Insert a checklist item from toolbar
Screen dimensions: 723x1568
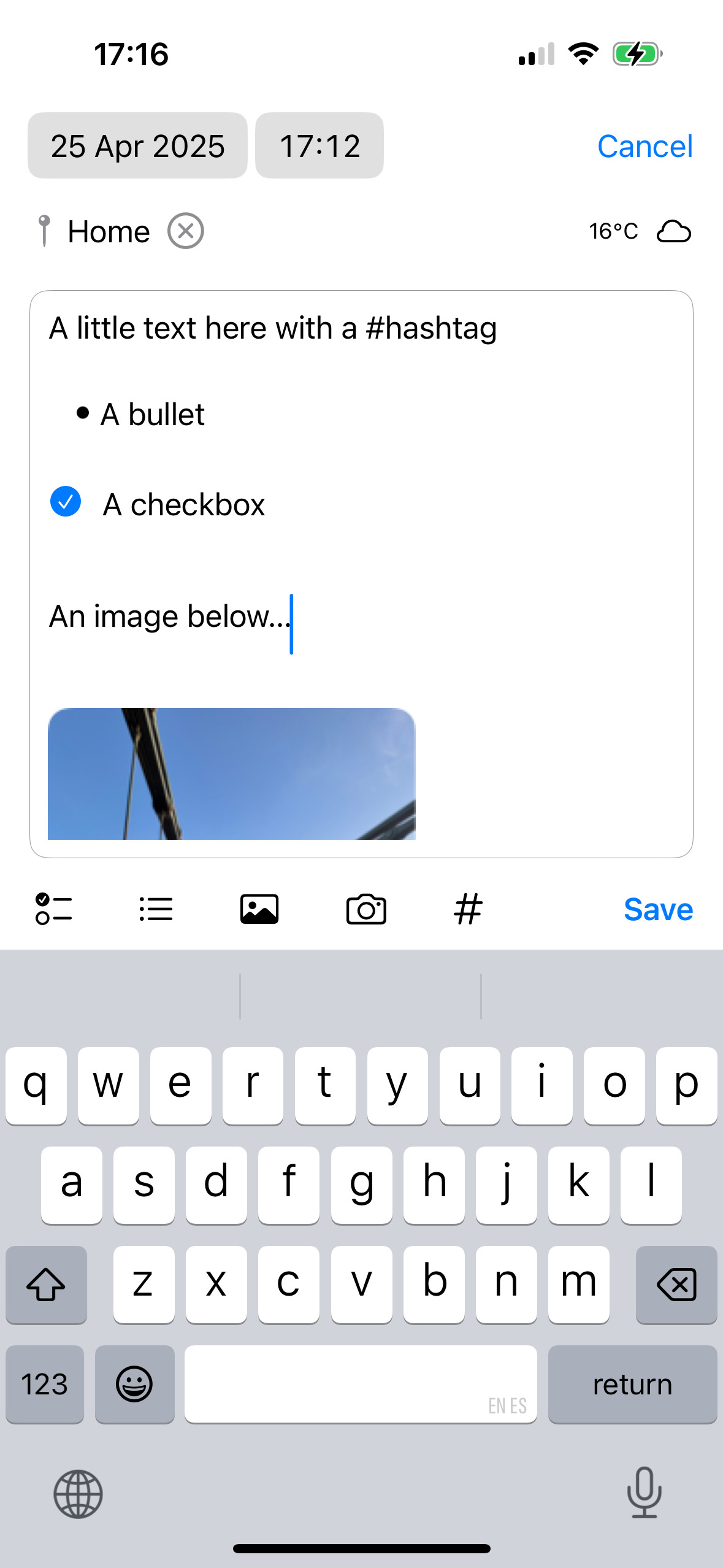54,909
